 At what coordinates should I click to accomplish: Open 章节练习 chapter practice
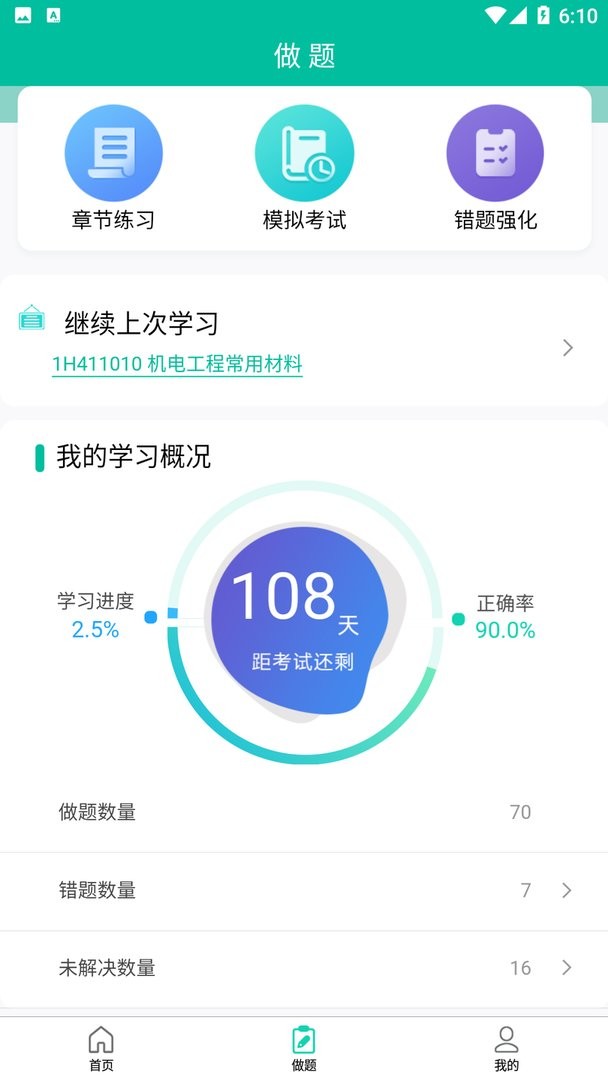(113, 168)
